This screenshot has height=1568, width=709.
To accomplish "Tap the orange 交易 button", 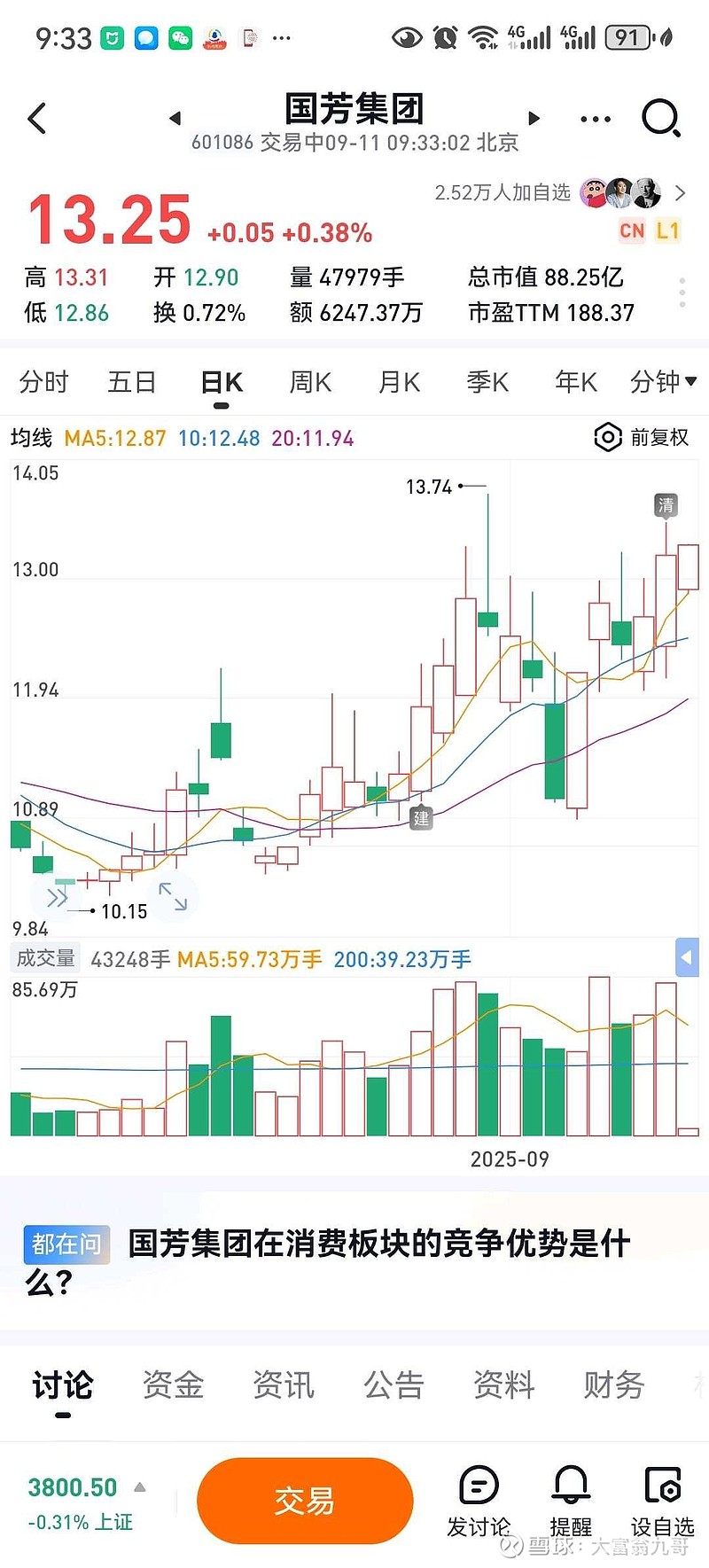I will [x=305, y=1501].
